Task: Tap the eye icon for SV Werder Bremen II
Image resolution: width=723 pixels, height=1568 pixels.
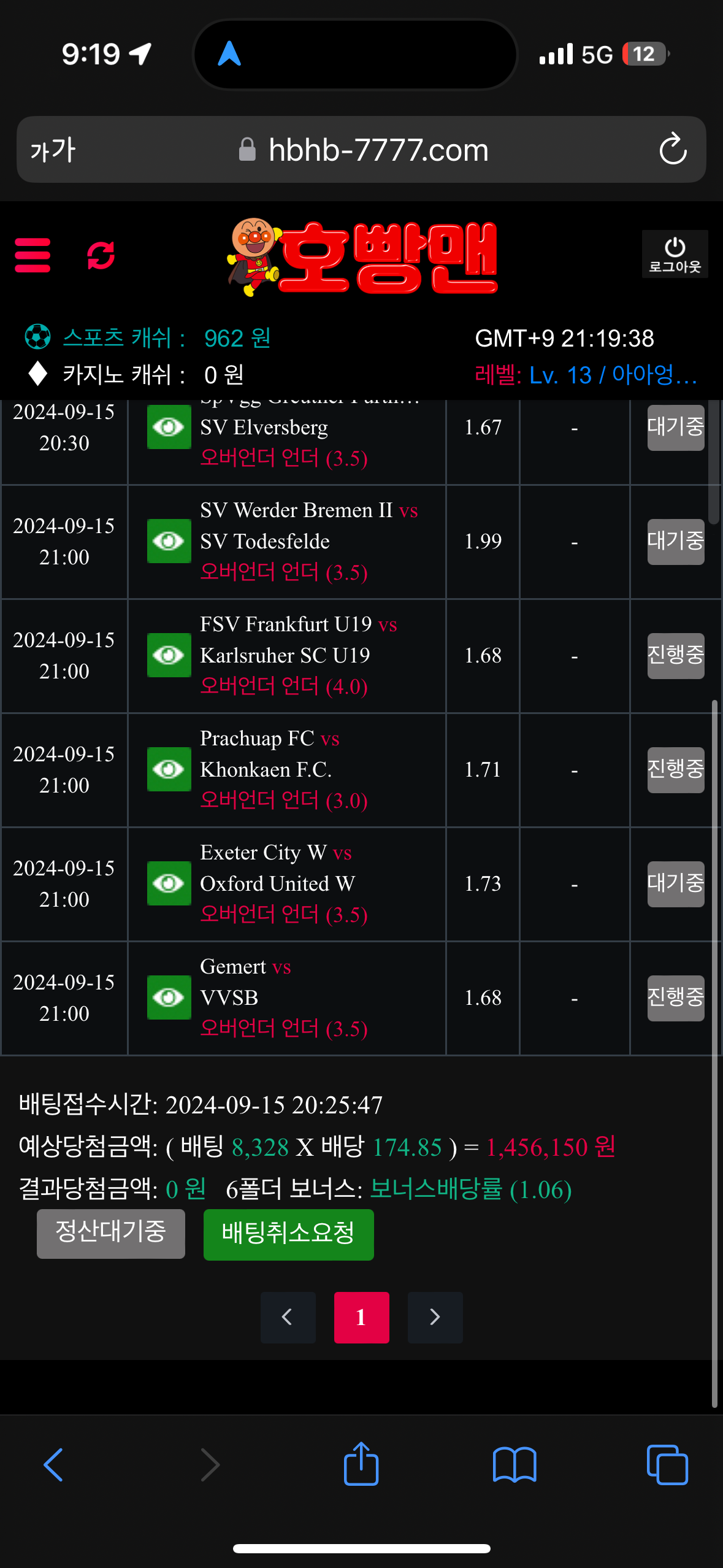Action: (169, 541)
